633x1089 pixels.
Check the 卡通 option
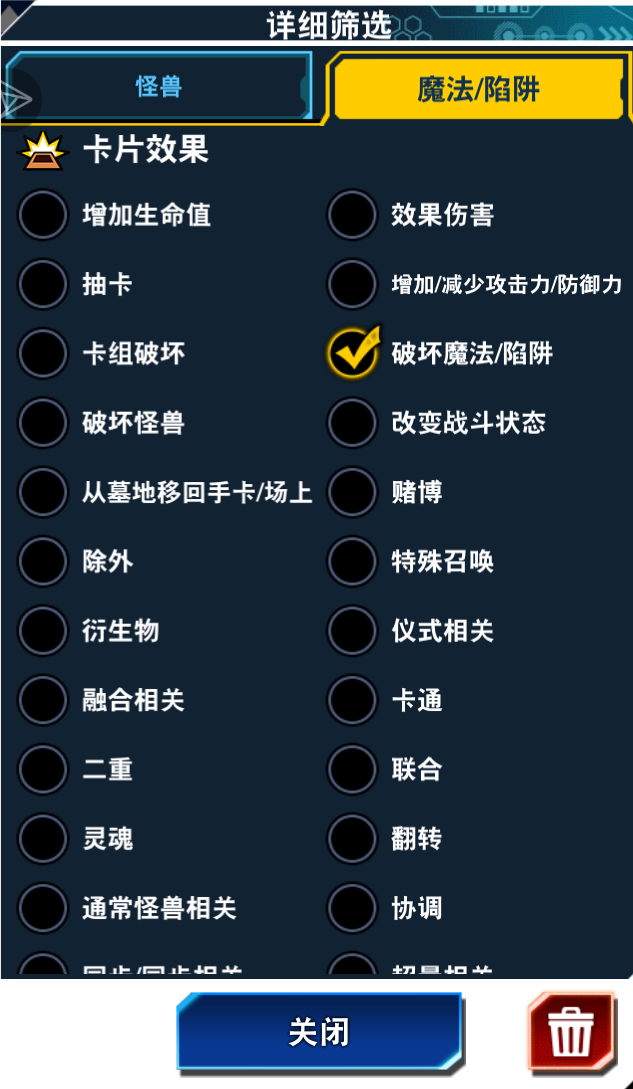pyautogui.click(x=352, y=700)
